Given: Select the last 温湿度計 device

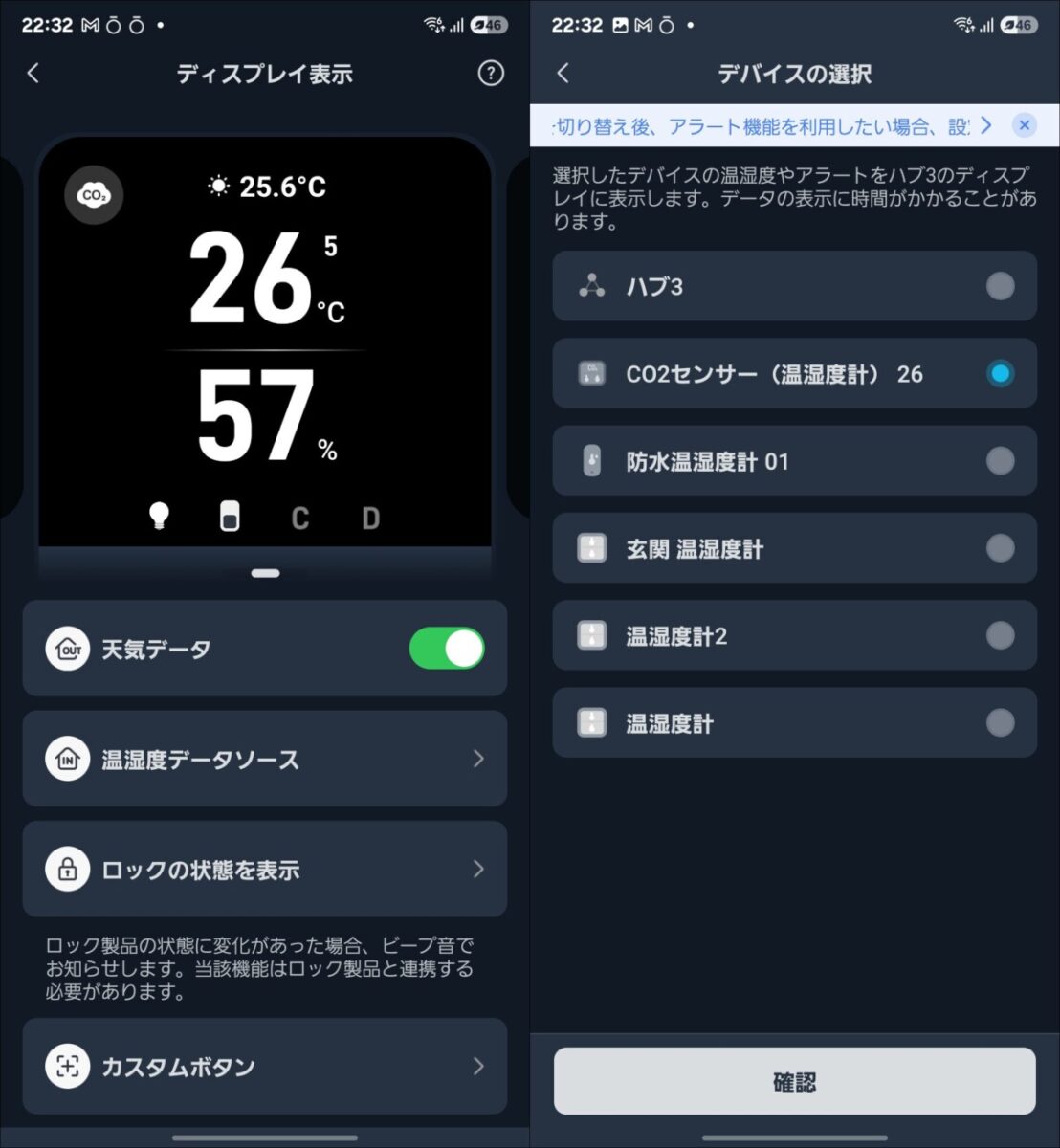Looking at the screenshot, I should 794,723.
